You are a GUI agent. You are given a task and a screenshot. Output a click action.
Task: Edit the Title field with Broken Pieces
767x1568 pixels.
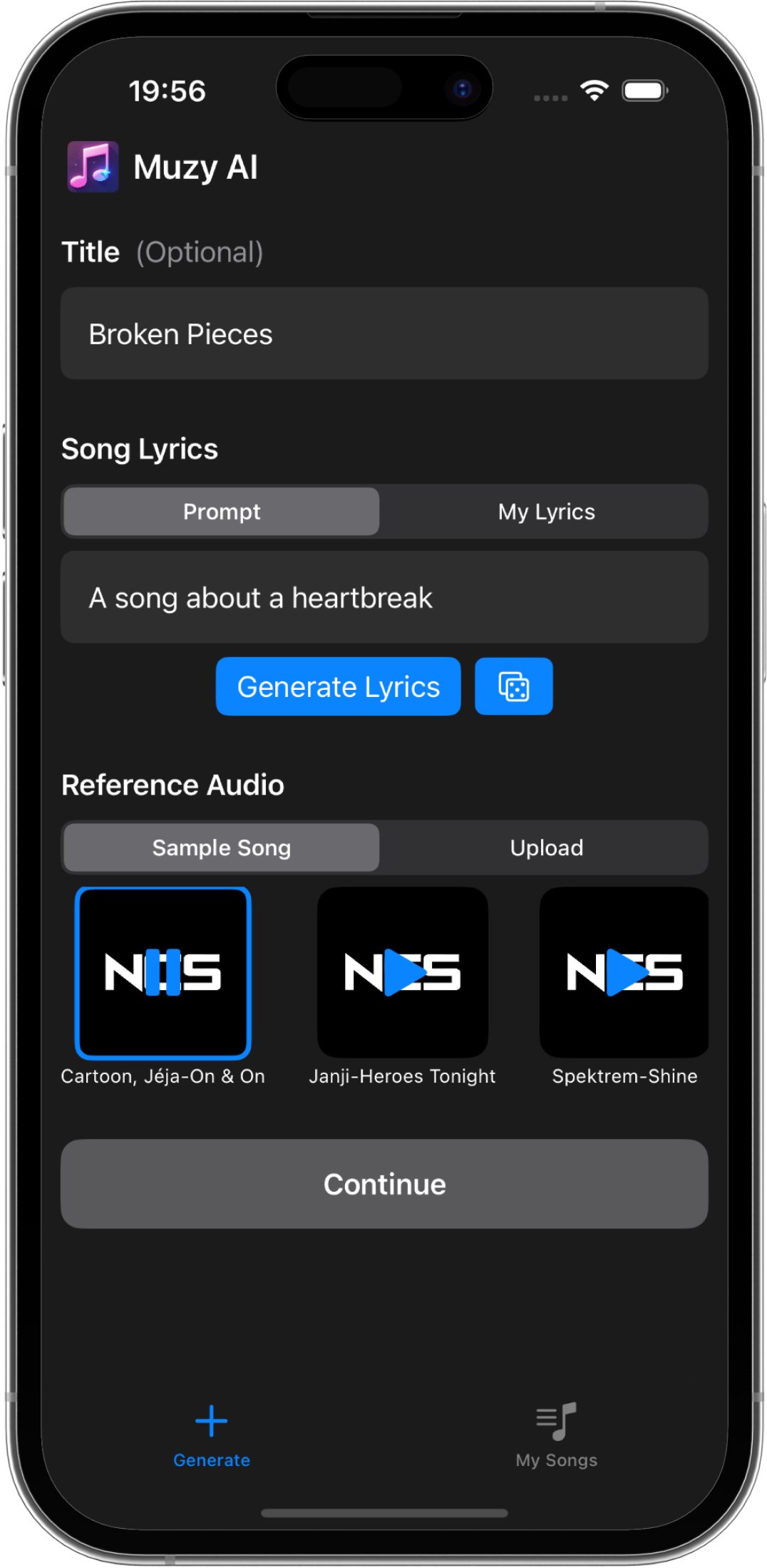383,334
